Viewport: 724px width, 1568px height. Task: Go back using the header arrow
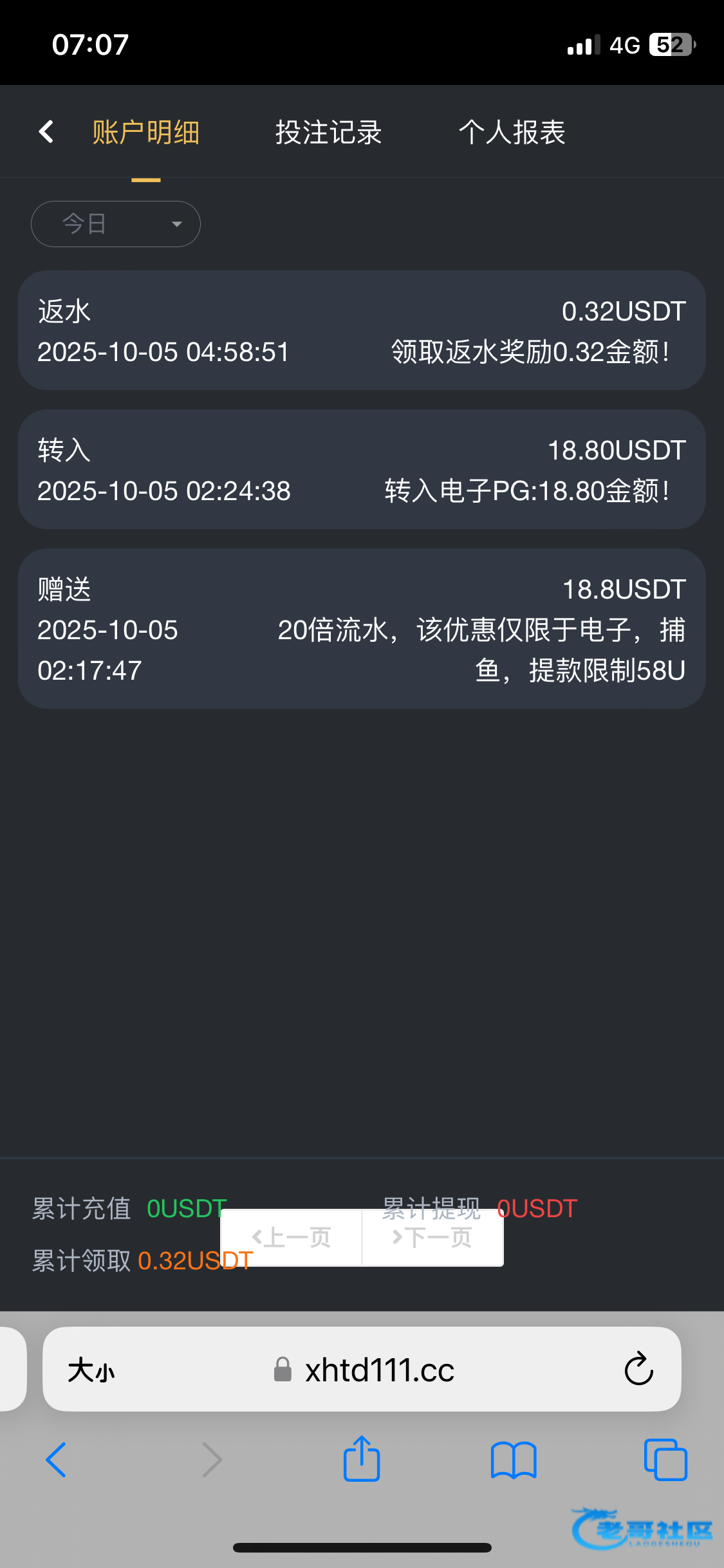pyautogui.click(x=46, y=132)
